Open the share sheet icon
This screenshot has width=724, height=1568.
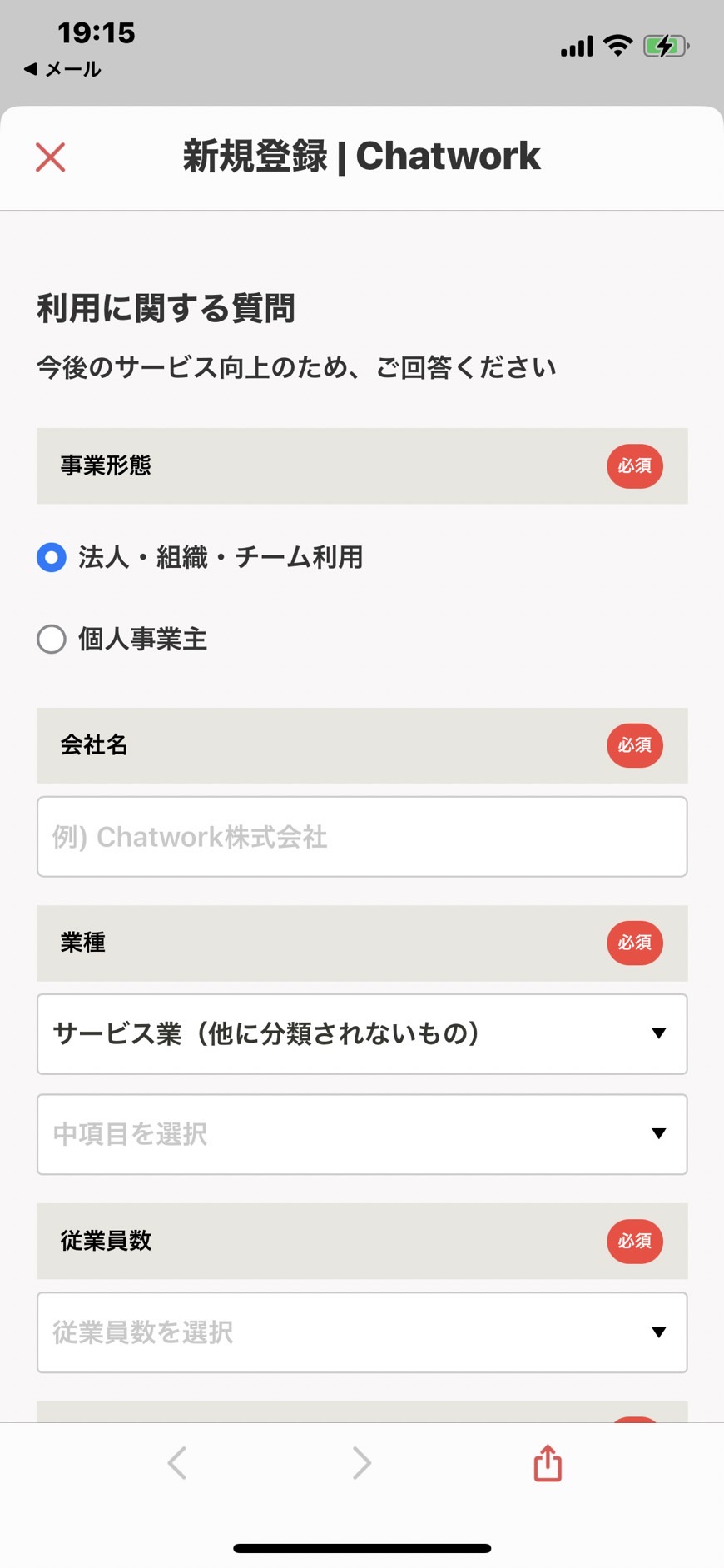[x=548, y=1462]
